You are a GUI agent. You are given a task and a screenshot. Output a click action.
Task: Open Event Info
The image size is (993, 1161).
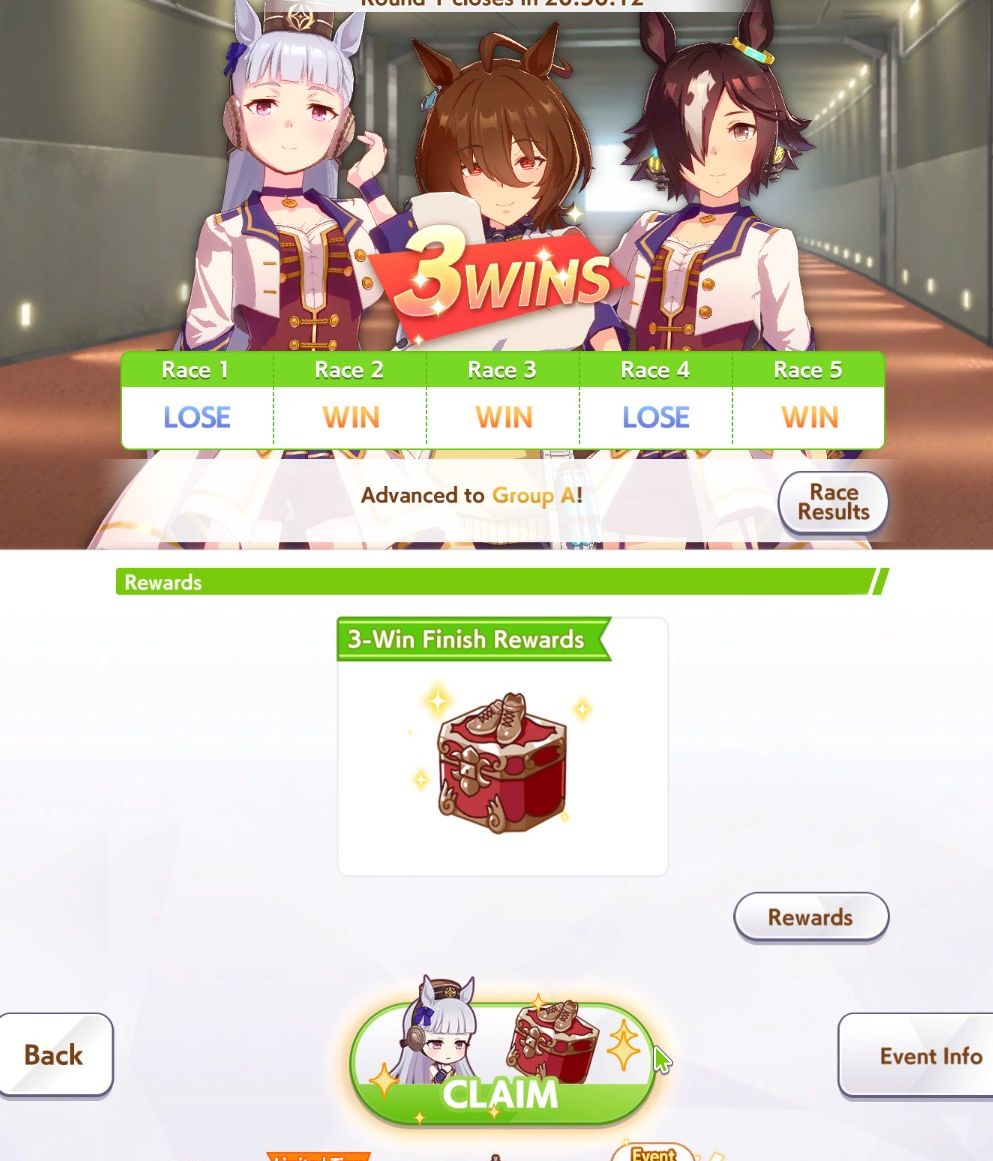coord(917,1055)
